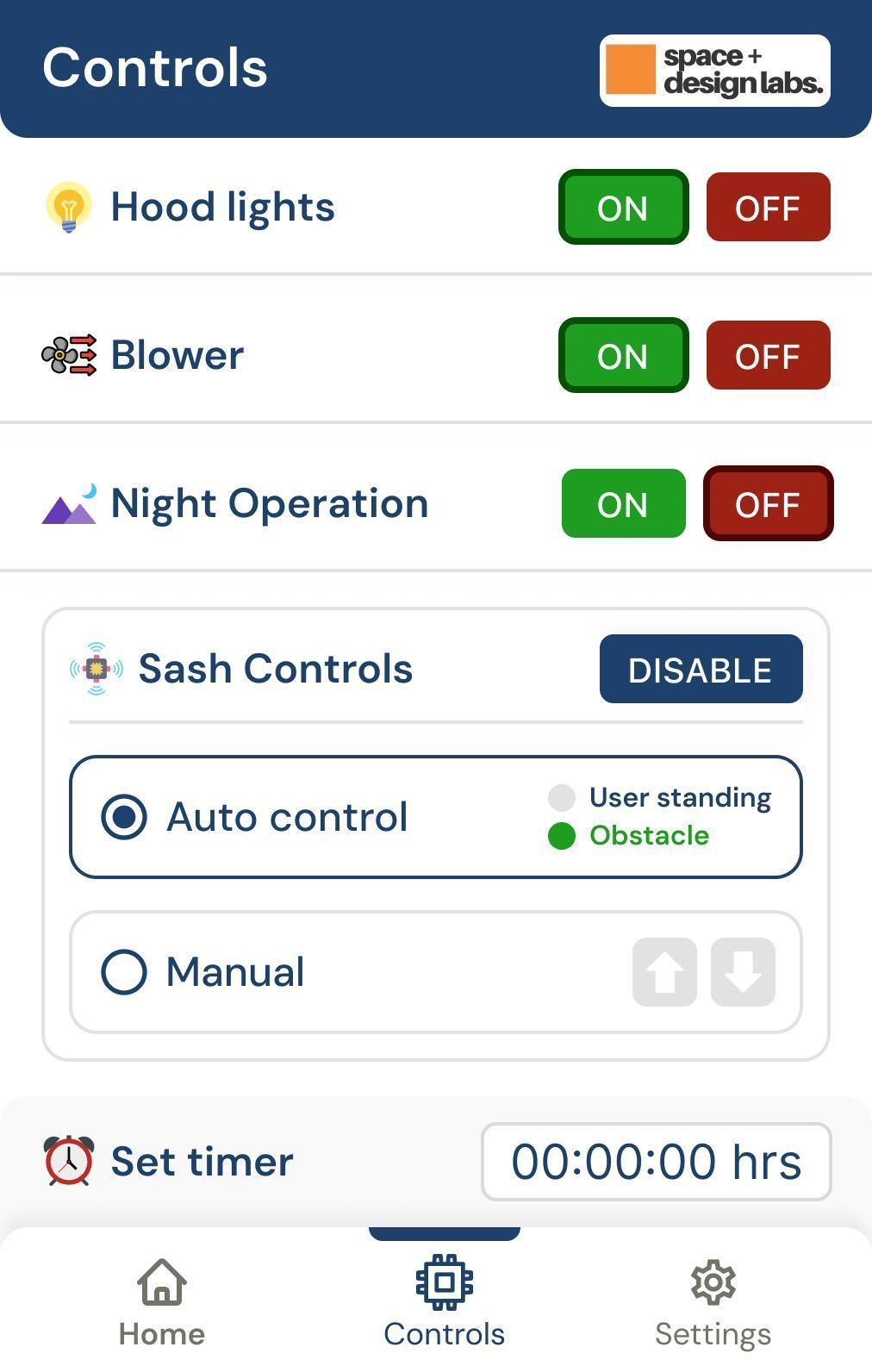This screenshot has height=1372, width=872.
Task: Enable Night Operation with ON
Action: pos(623,504)
